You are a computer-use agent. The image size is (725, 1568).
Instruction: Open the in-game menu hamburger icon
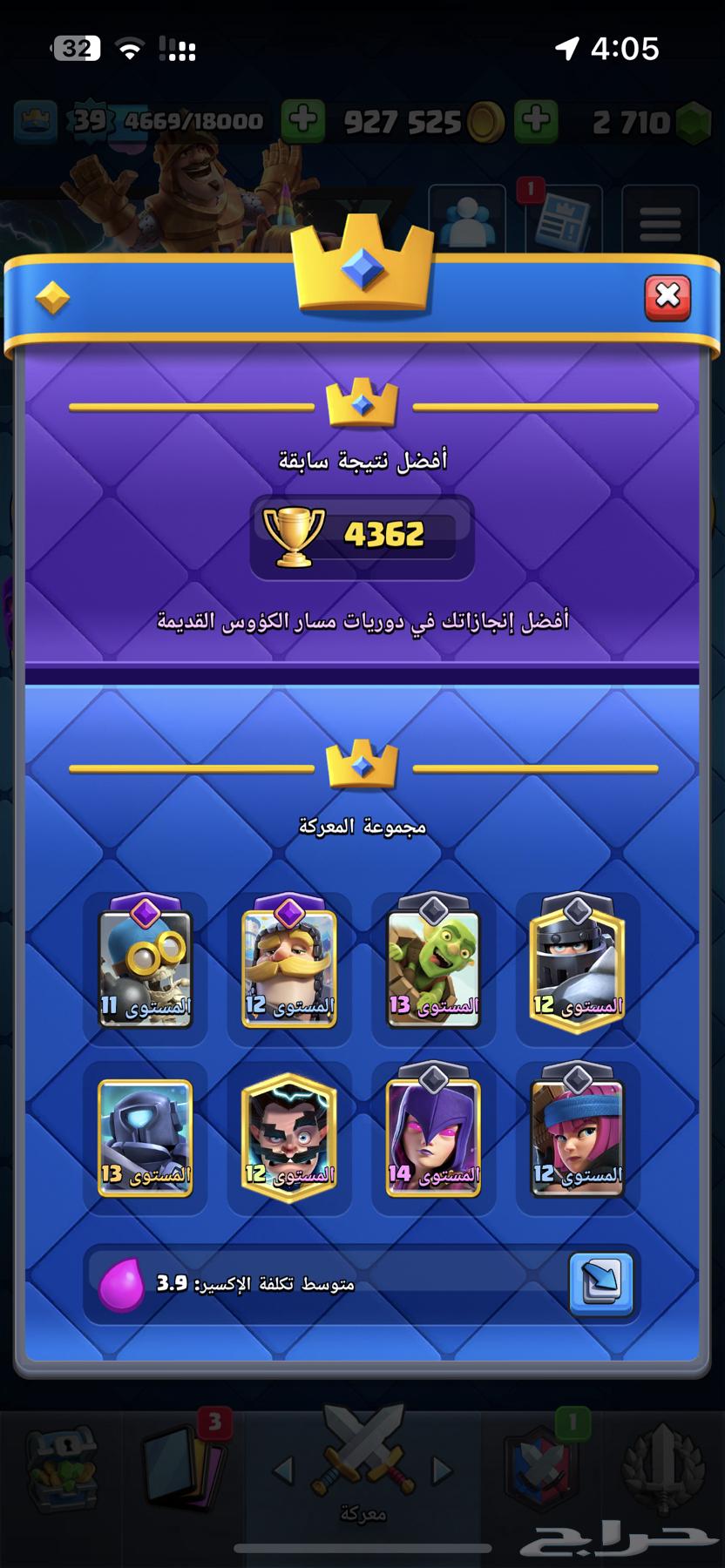tap(660, 220)
